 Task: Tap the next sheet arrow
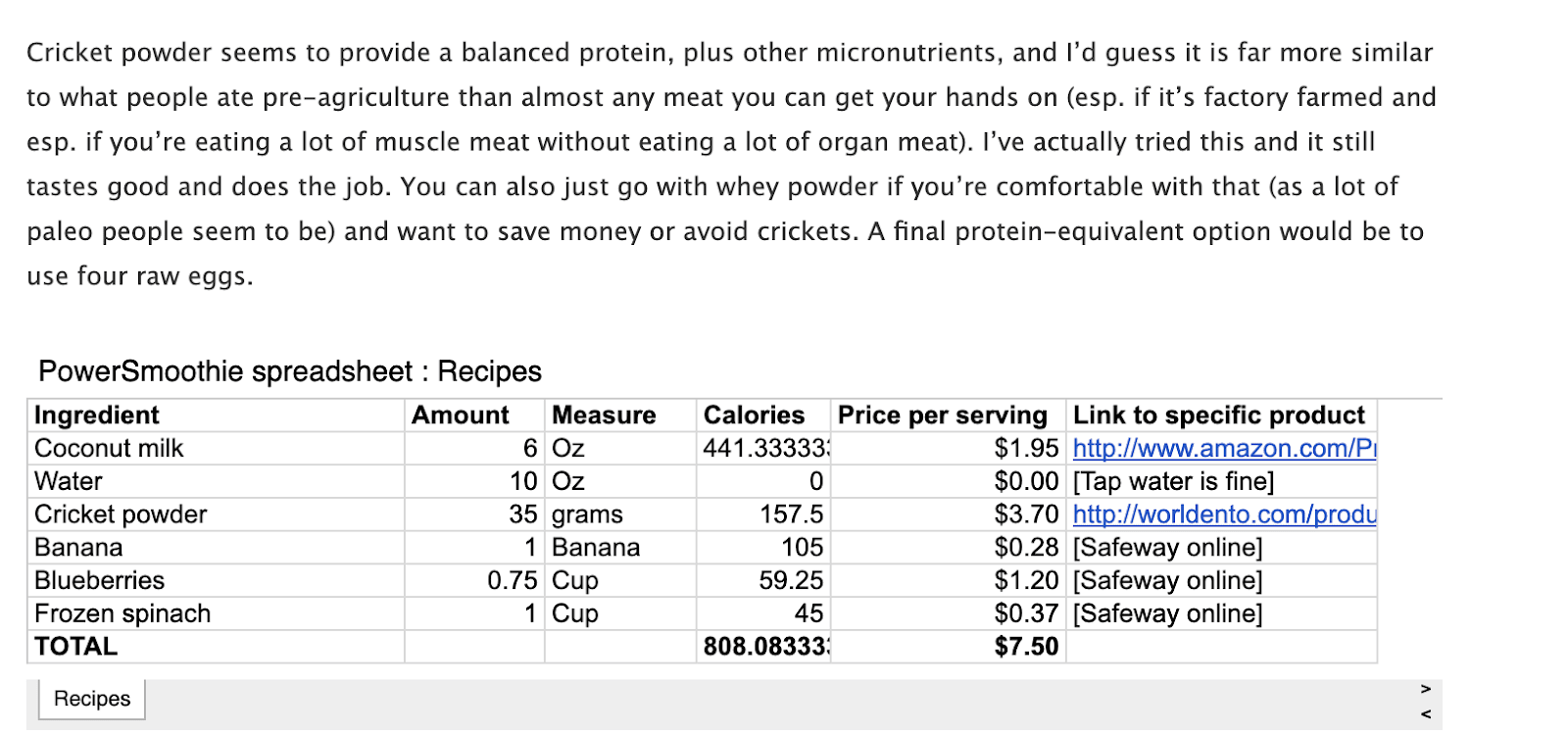pos(1426,689)
